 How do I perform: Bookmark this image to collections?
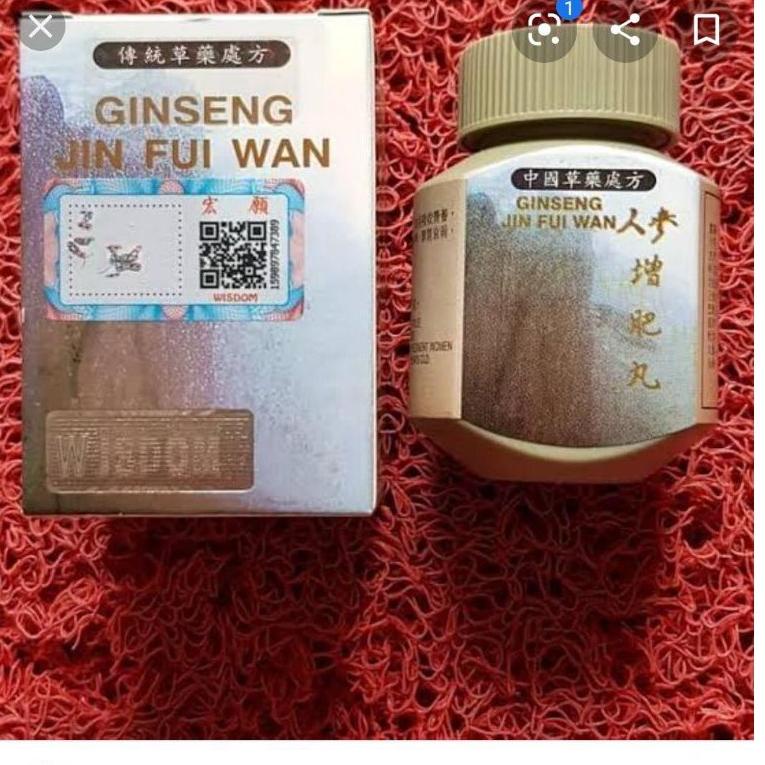707,30
